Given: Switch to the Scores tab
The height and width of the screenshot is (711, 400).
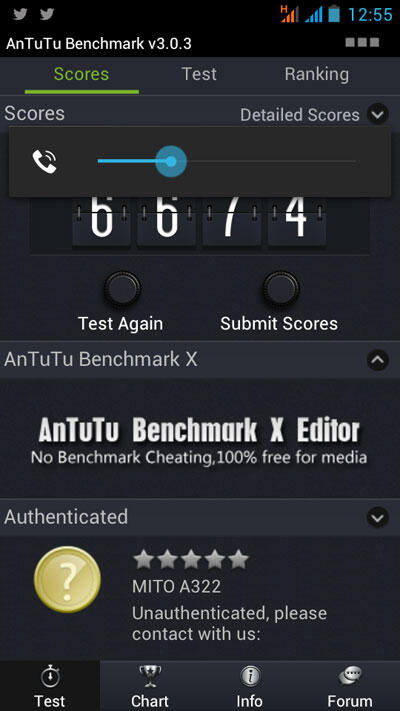Looking at the screenshot, I should (81, 74).
